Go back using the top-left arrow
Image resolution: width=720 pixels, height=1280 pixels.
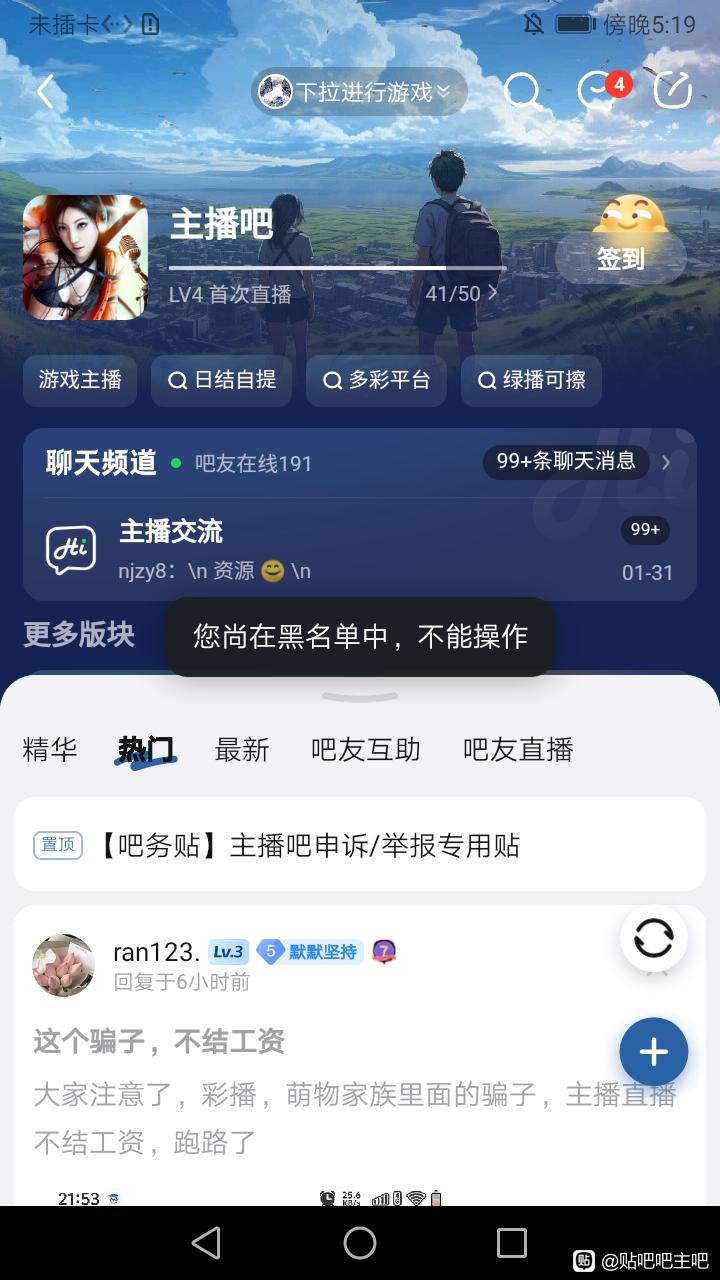point(45,92)
